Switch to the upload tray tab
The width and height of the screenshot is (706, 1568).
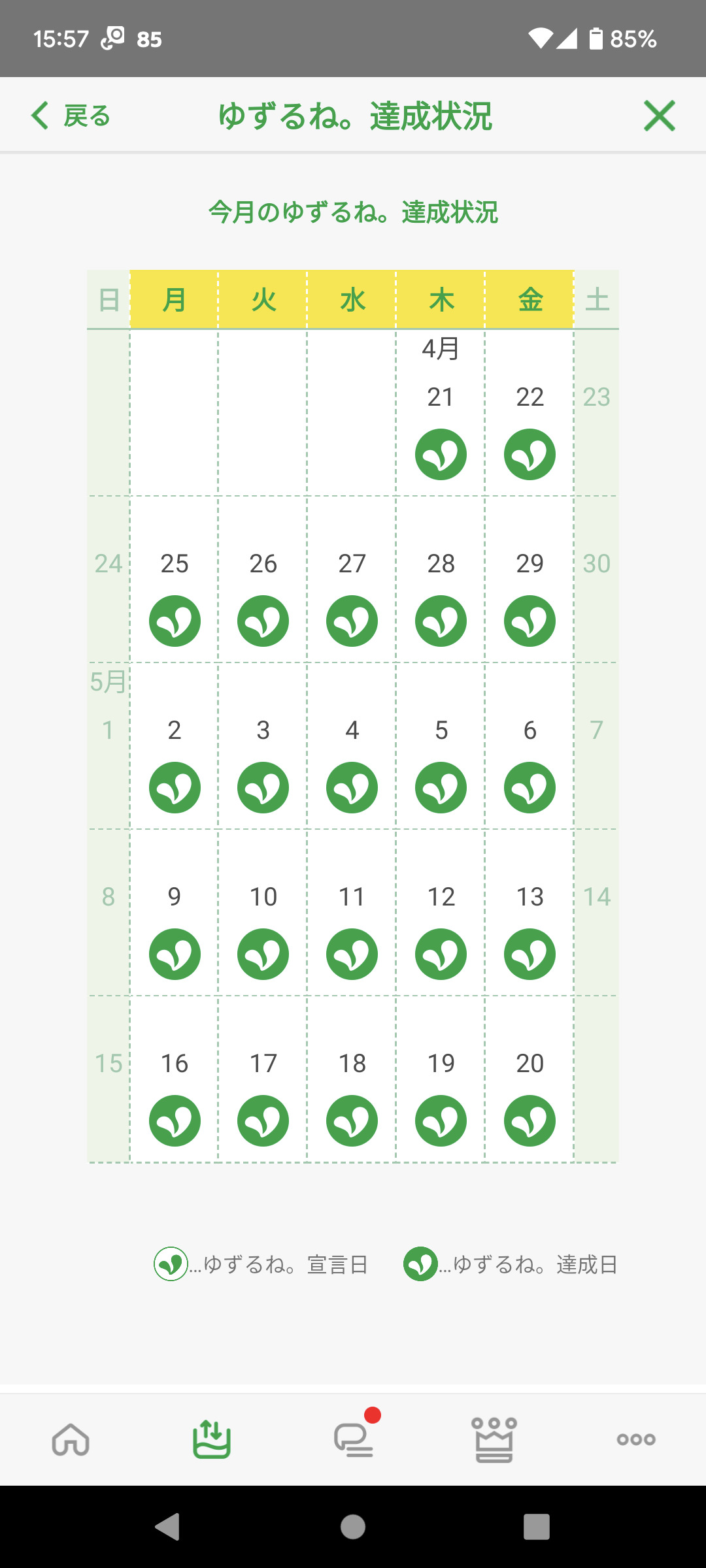212,1440
